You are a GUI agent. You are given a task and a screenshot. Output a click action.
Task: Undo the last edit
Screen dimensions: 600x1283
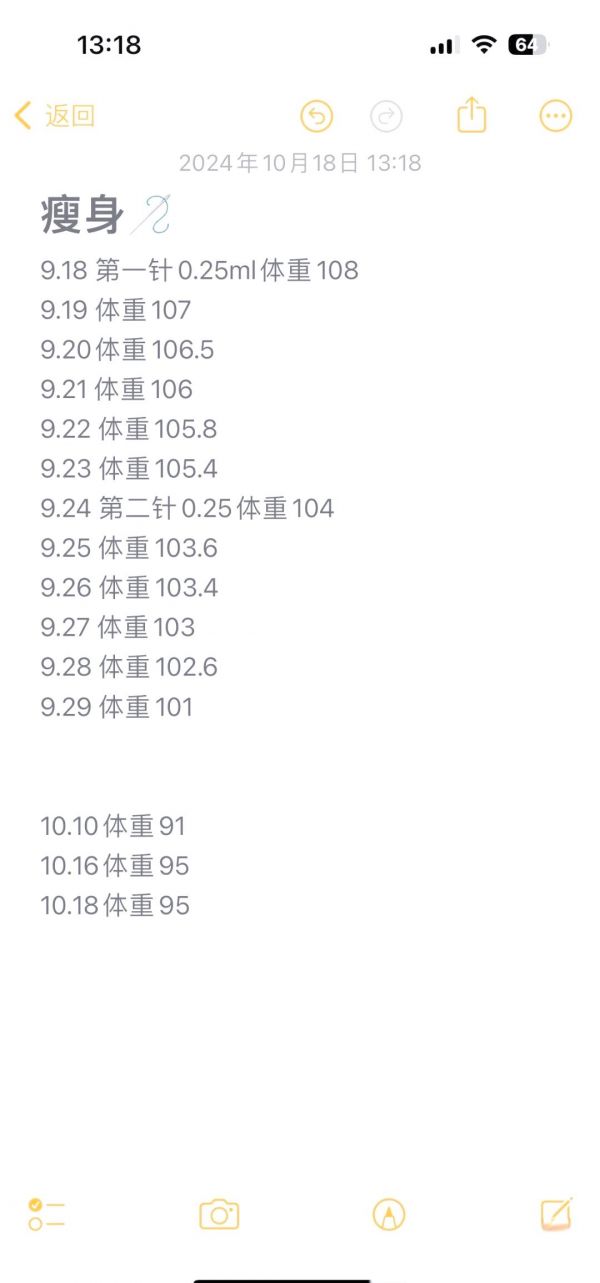[x=316, y=116]
